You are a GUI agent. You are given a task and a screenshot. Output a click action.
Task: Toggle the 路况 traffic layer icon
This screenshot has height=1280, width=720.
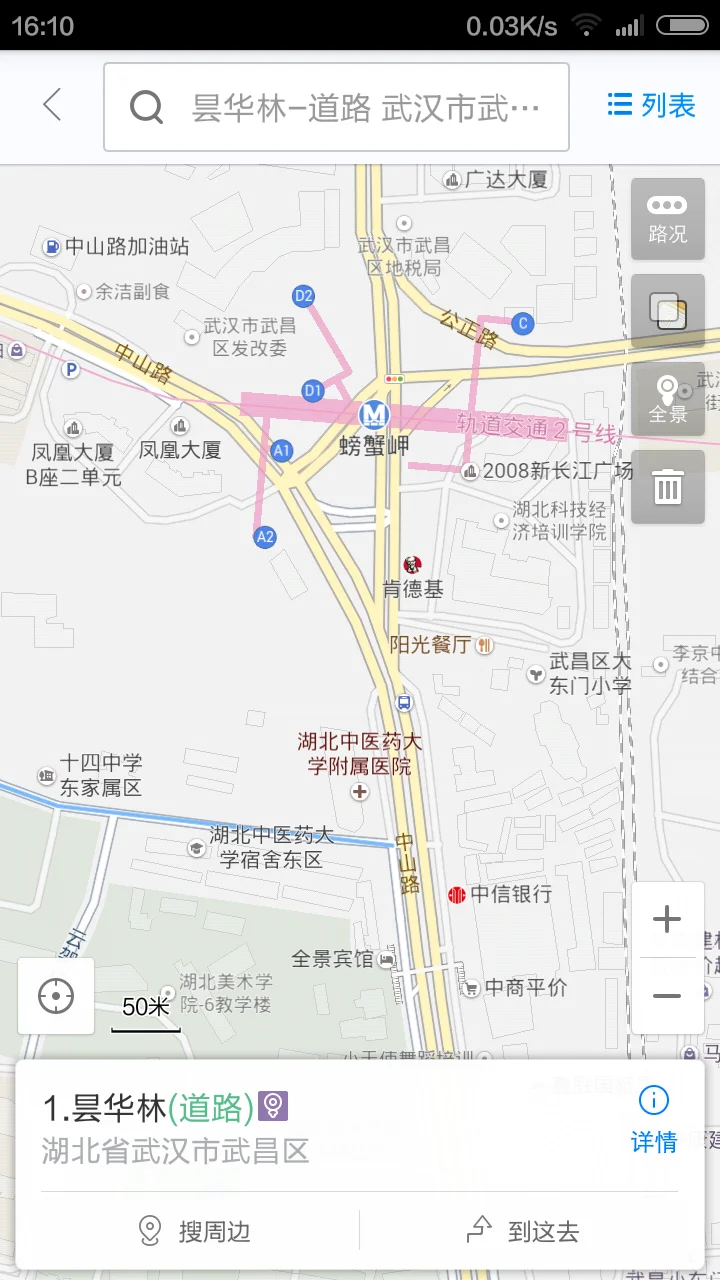667,218
